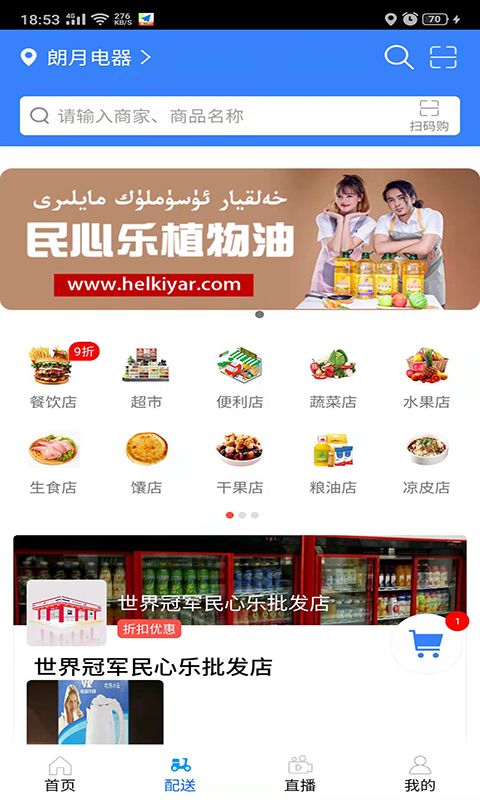
Task: Go to the 直播 tab
Action: tap(300, 774)
